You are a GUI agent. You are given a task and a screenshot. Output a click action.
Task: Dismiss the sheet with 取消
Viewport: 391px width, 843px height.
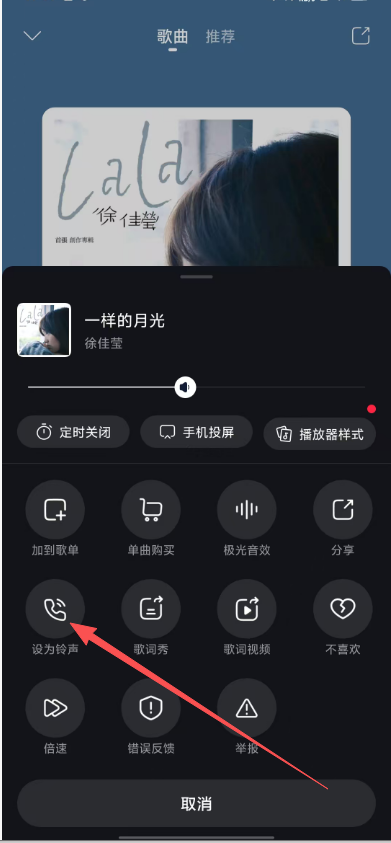click(x=196, y=804)
